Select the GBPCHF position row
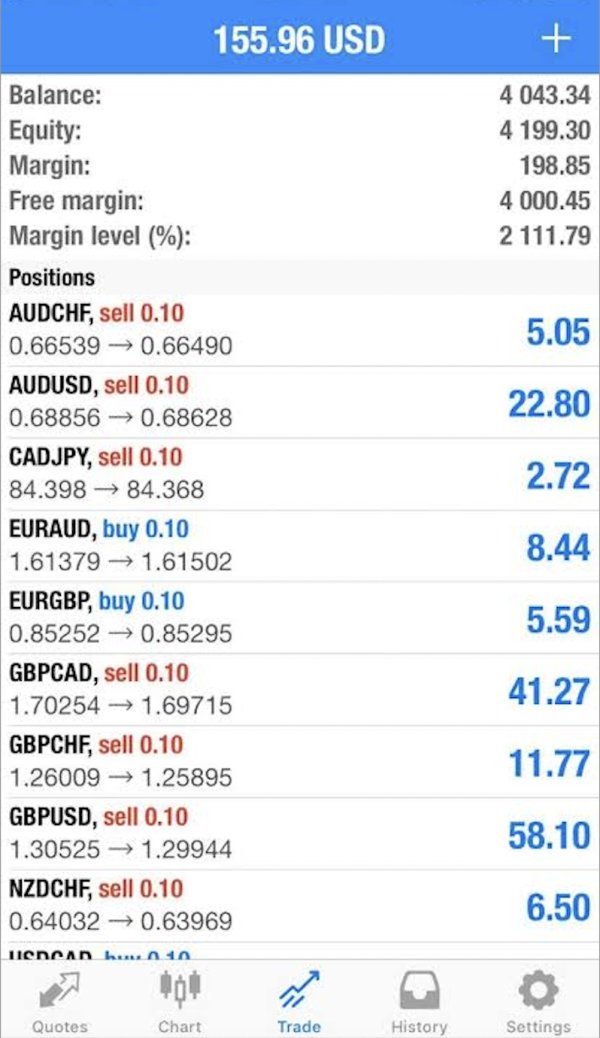 click(x=300, y=763)
